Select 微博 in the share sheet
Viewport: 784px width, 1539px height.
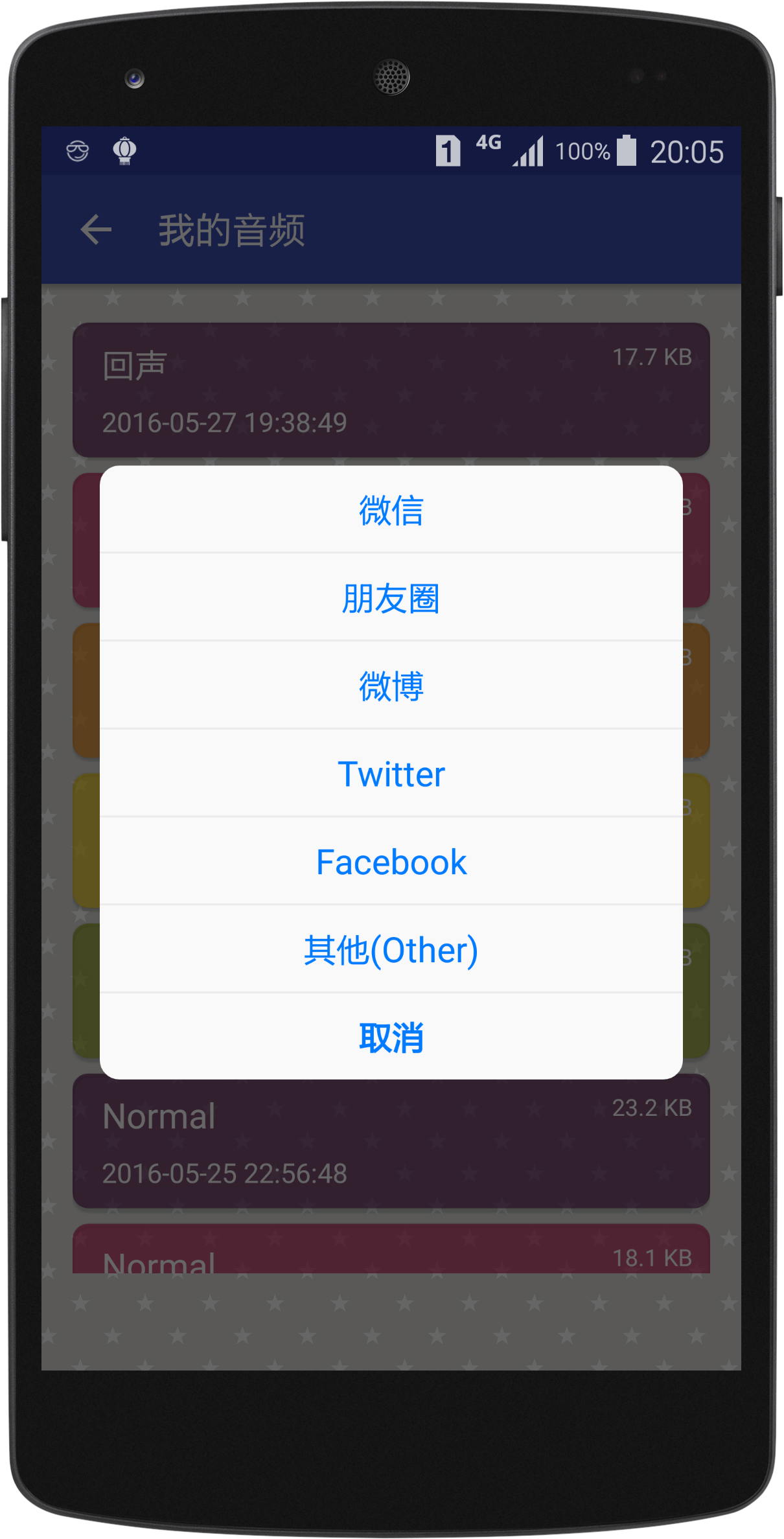click(391, 686)
